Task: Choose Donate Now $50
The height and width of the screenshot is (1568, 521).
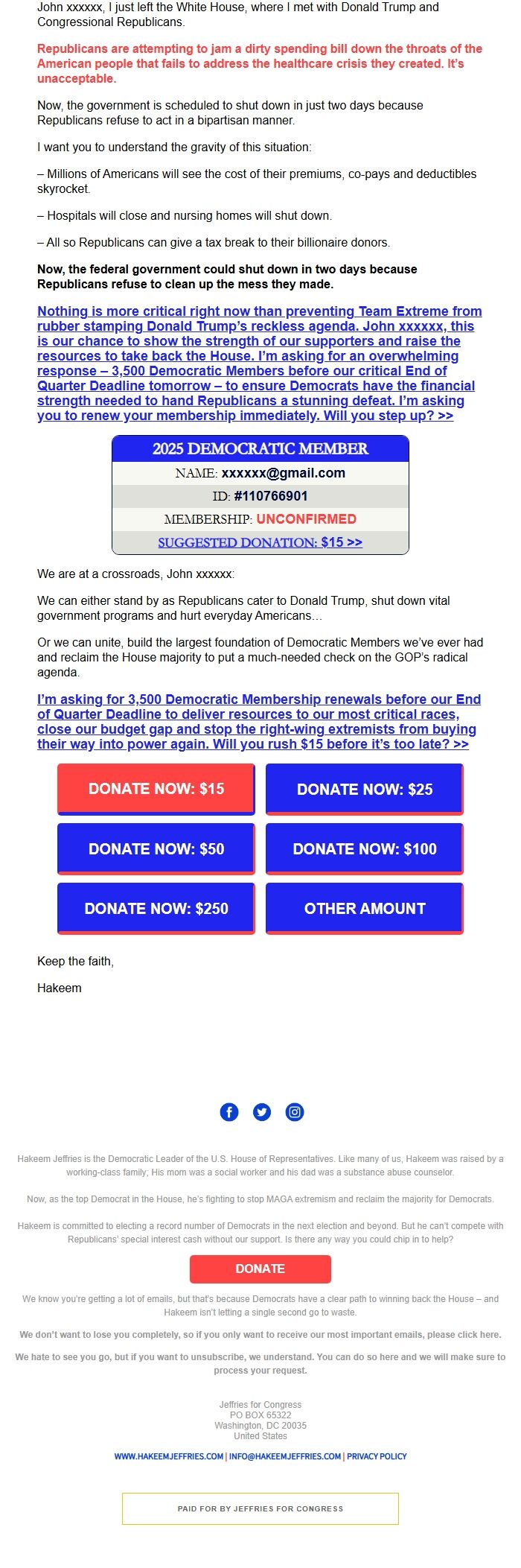Action: (156, 848)
